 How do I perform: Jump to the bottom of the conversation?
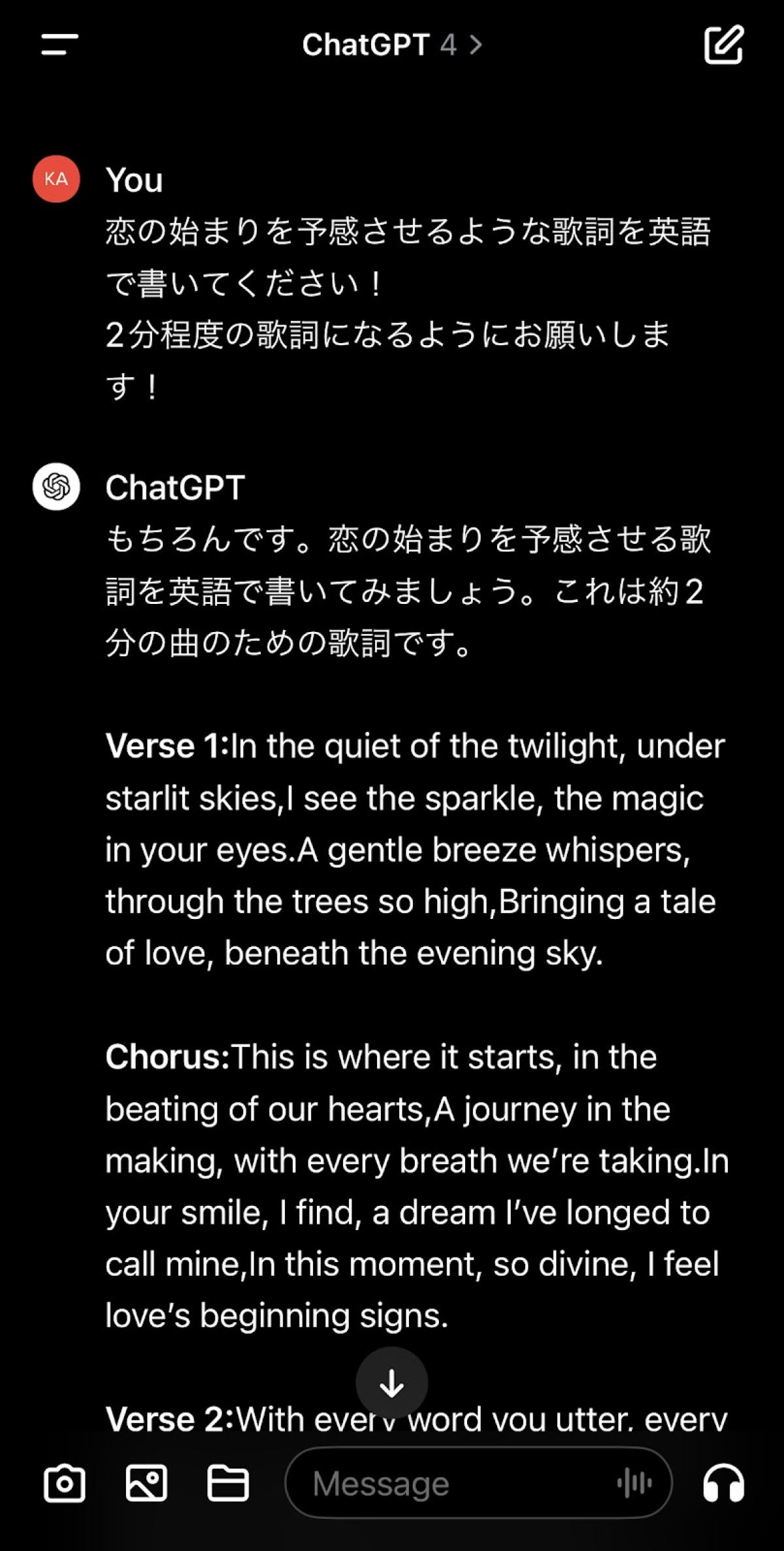[x=391, y=1382]
